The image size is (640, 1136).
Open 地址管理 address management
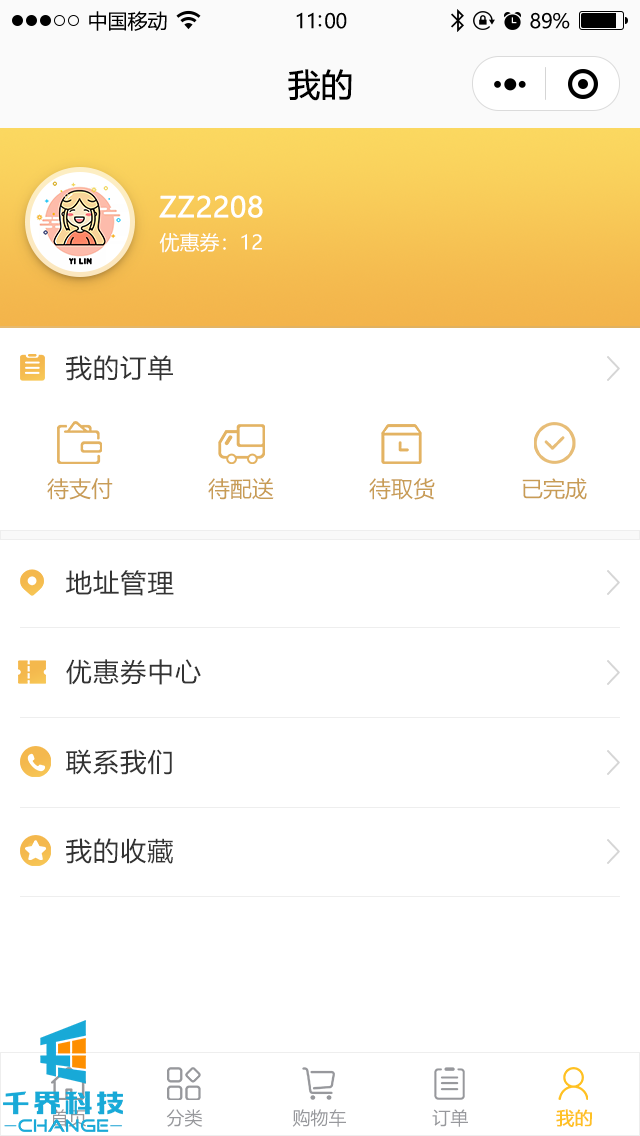coord(320,583)
